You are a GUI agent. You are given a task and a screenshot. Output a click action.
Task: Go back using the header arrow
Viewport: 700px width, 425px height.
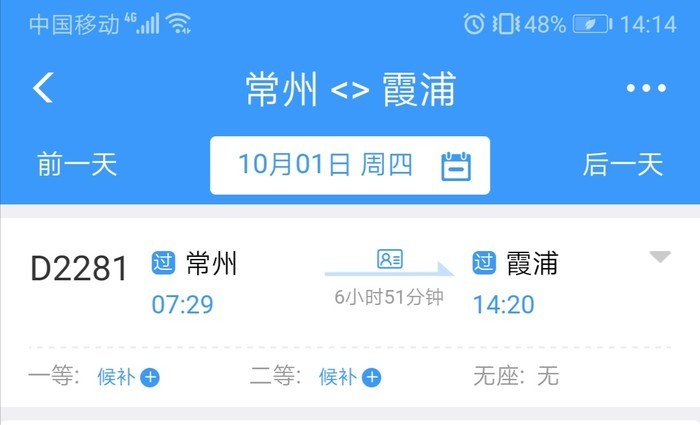coord(43,88)
